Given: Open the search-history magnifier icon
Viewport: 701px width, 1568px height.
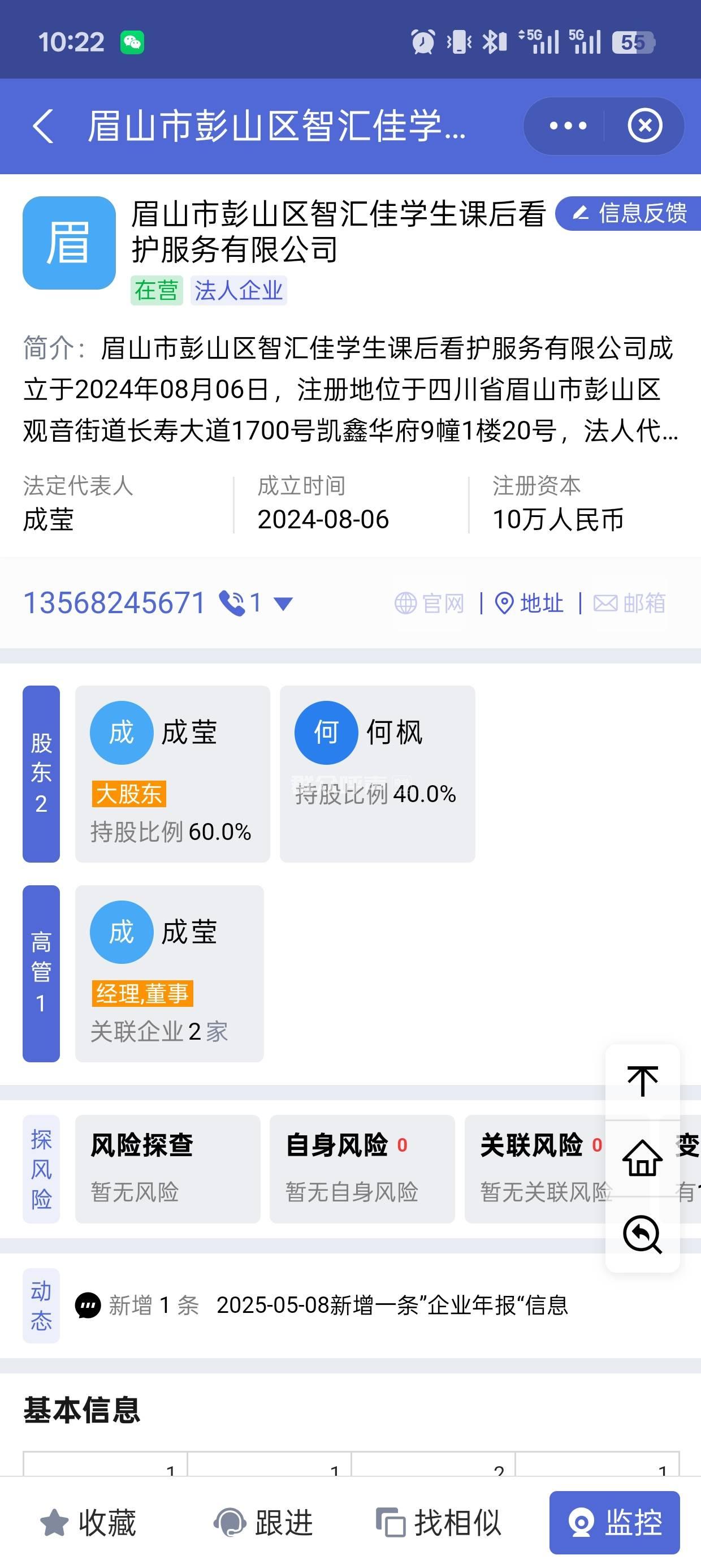Looking at the screenshot, I should pyautogui.click(x=642, y=1234).
